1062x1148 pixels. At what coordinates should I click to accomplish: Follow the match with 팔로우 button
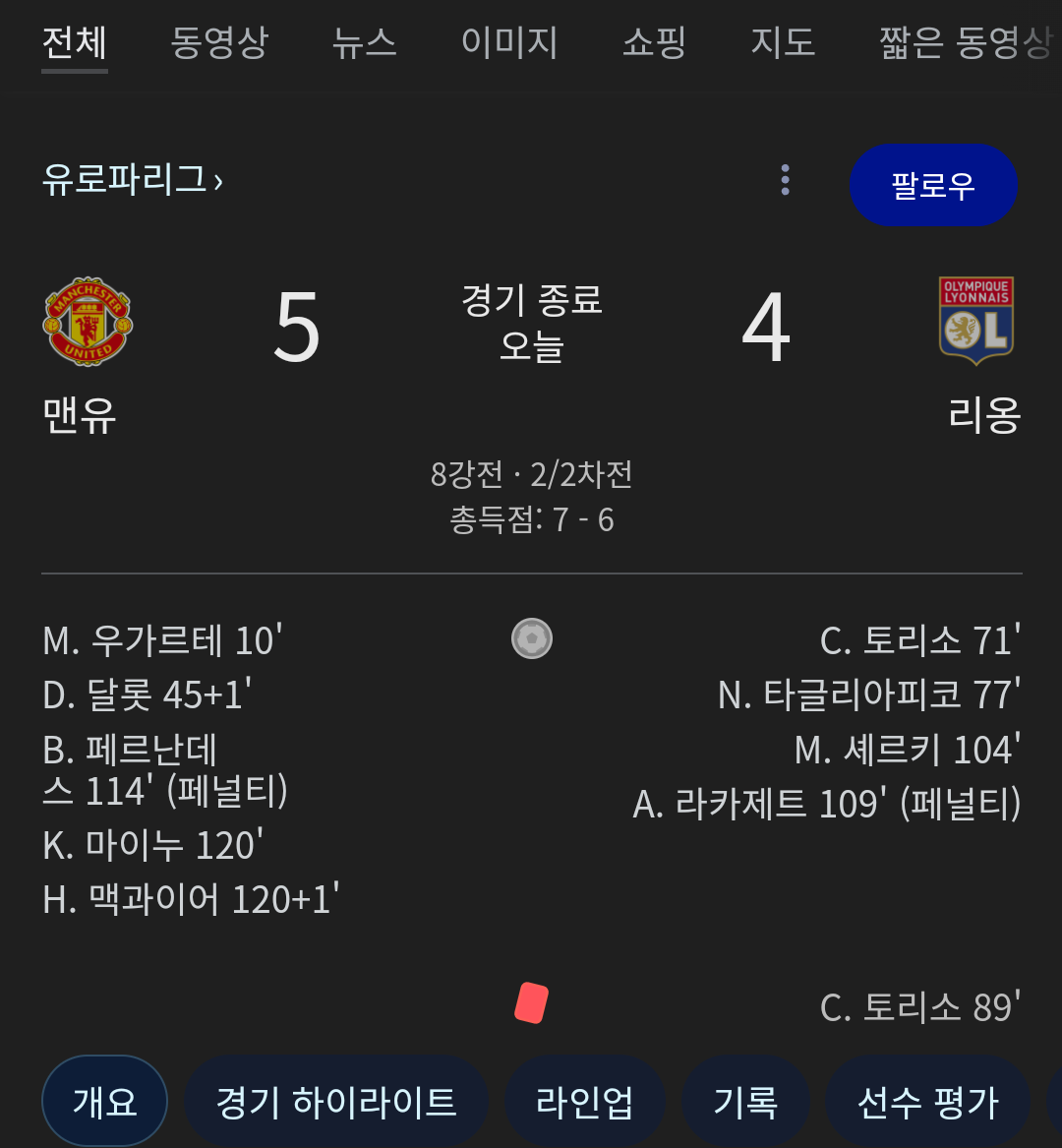[932, 185]
